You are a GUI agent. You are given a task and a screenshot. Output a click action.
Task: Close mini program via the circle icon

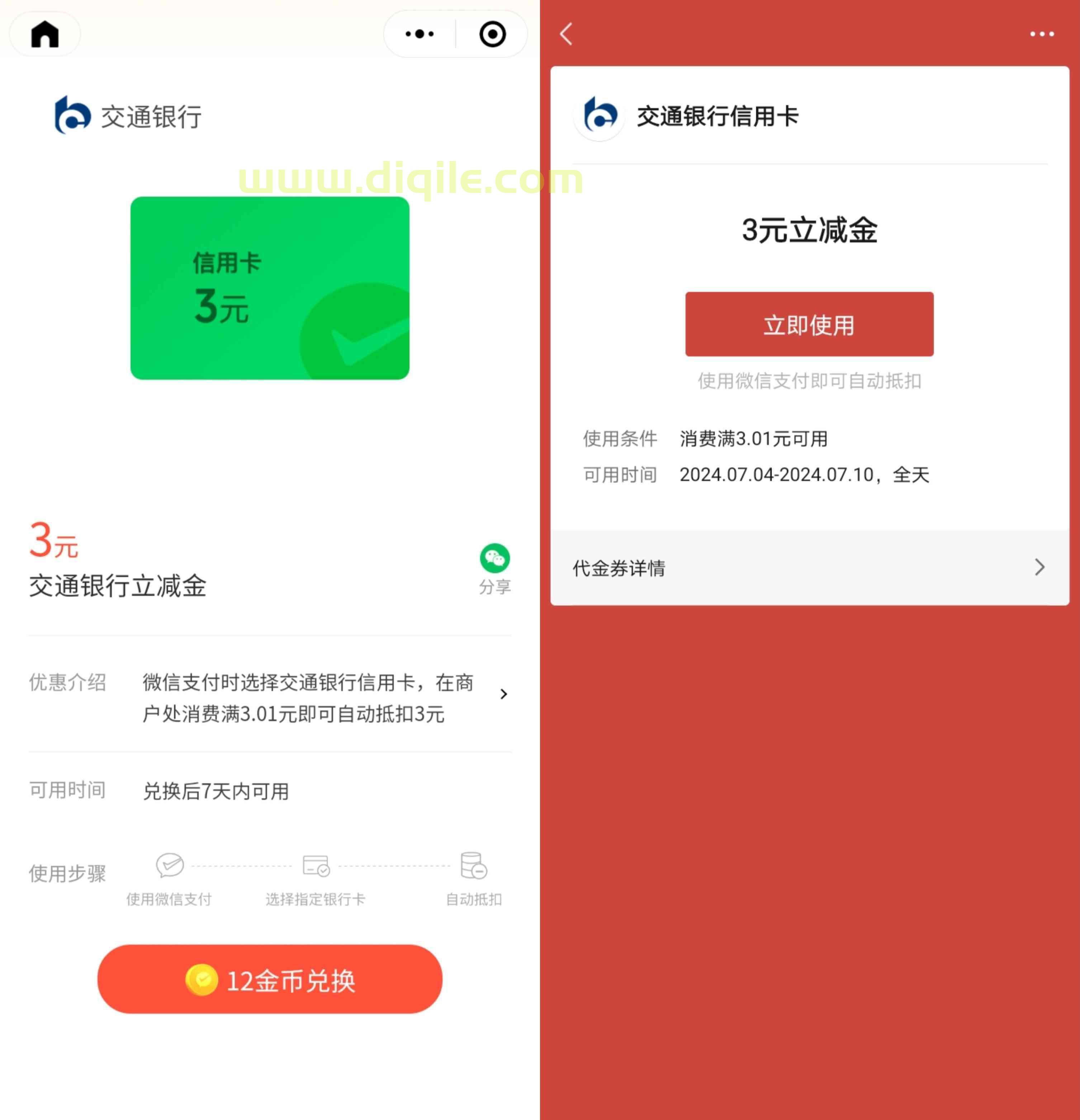[492, 34]
